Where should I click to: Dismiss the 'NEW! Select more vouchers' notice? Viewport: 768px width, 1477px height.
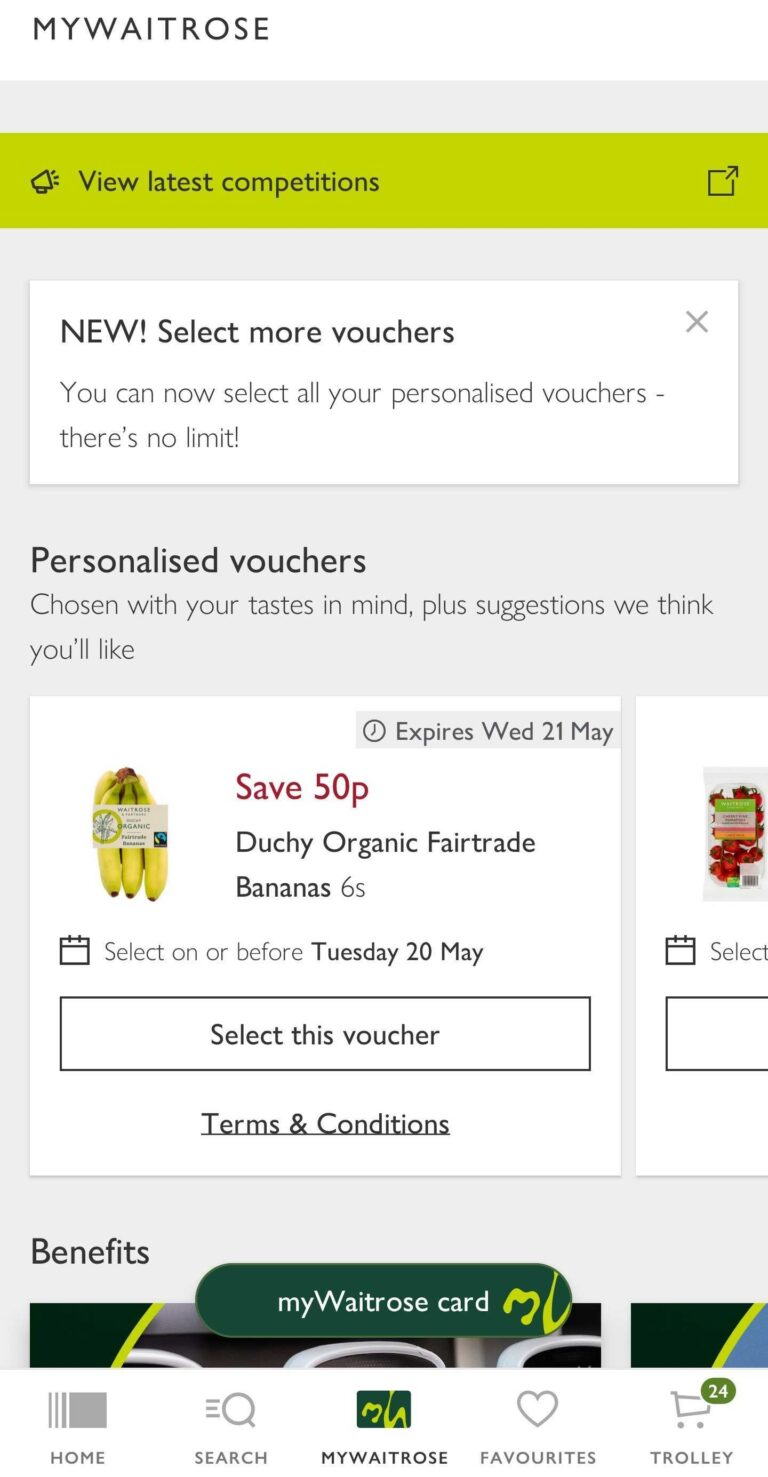click(697, 321)
